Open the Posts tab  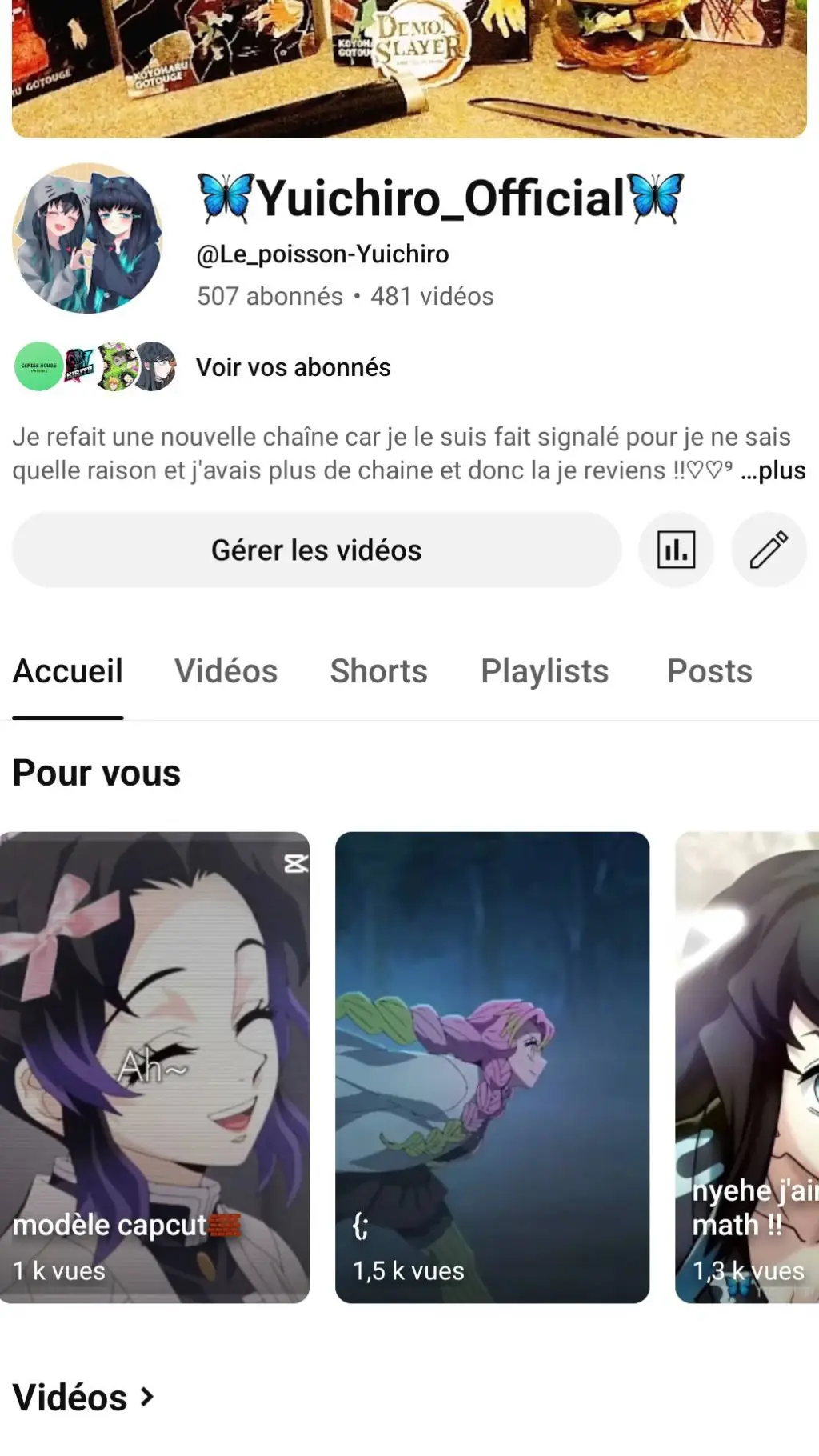709,671
